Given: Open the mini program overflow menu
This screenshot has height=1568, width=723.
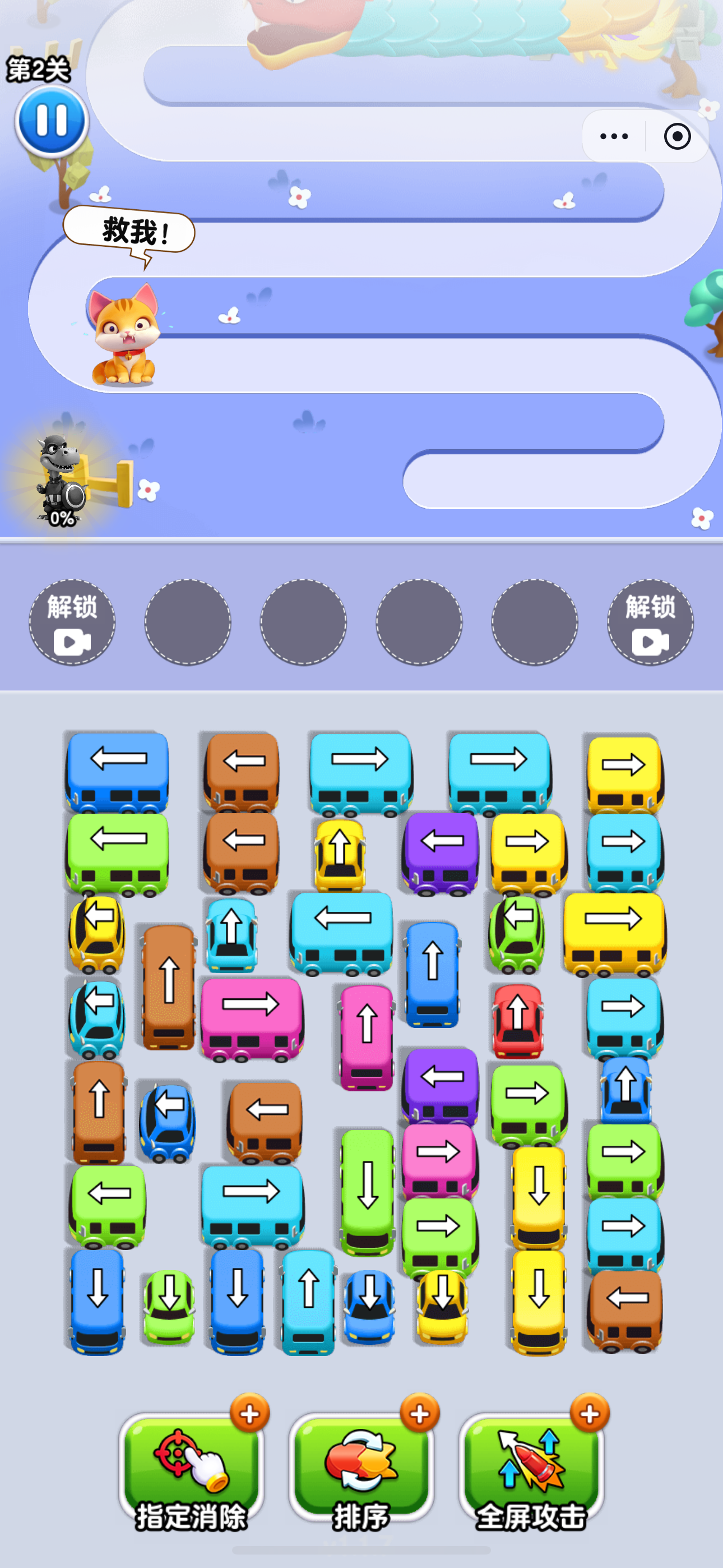Looking at the screenshot, I should coord(614,136).
